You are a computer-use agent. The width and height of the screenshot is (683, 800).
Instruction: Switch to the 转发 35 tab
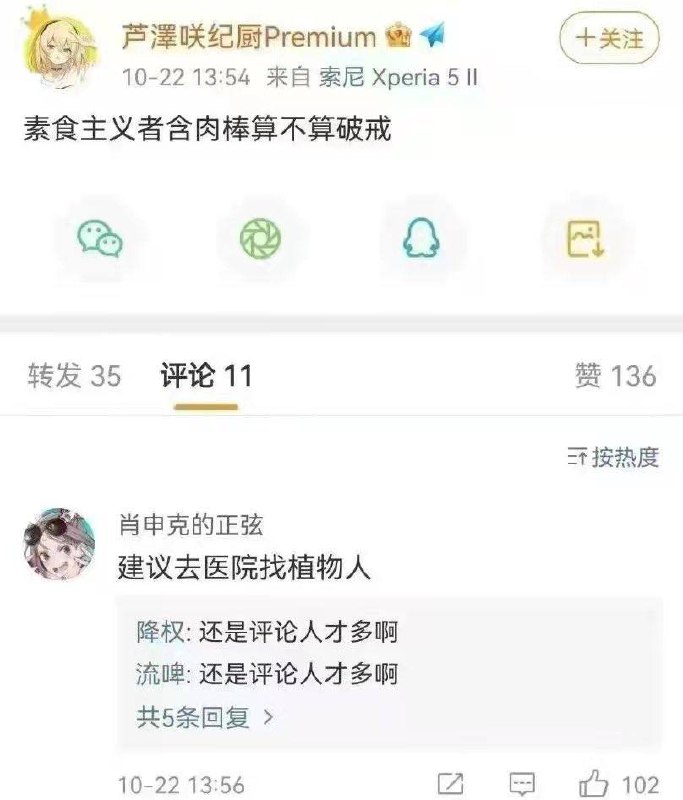coord(74,376)
